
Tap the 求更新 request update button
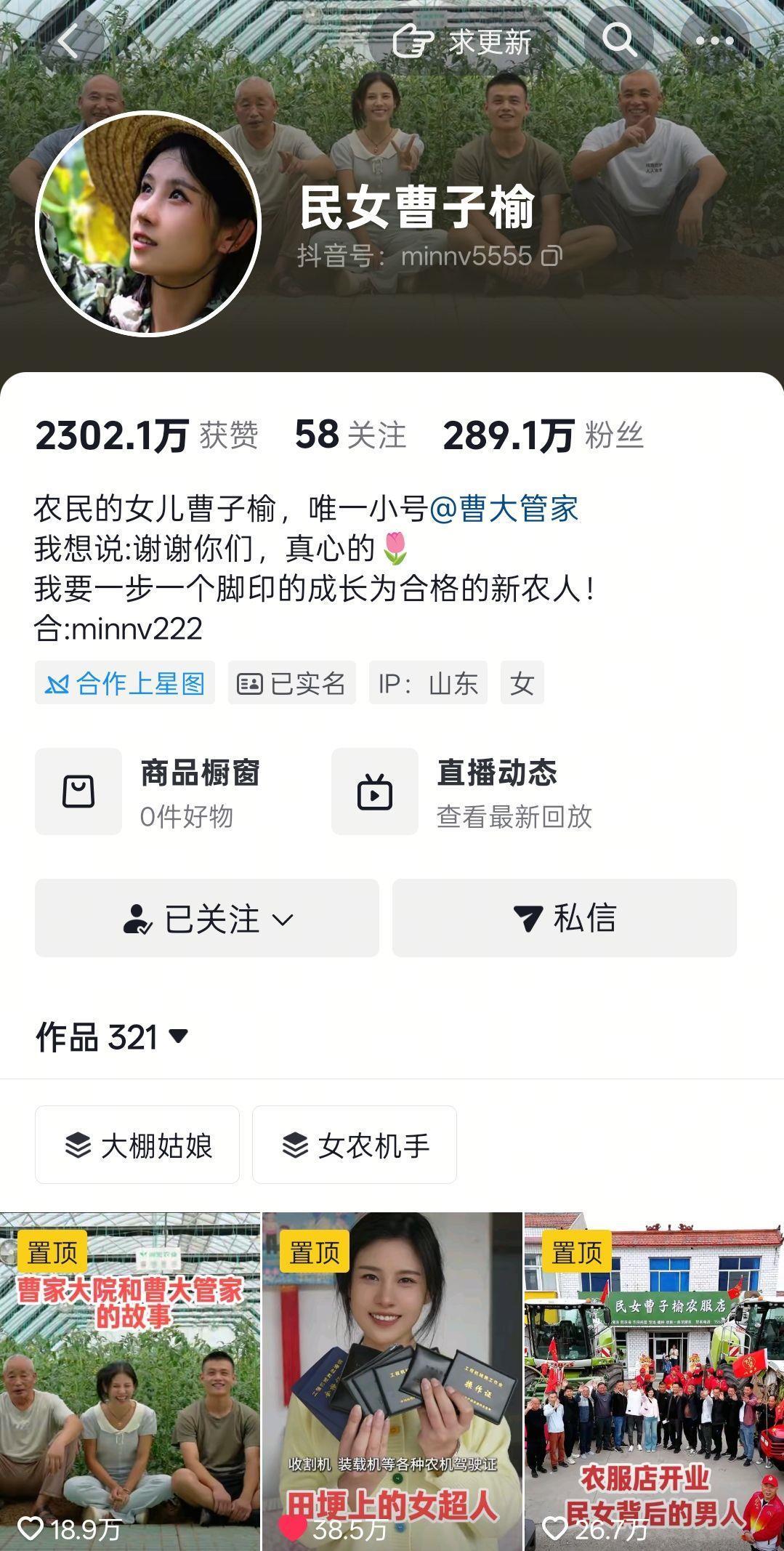point(463,41)
